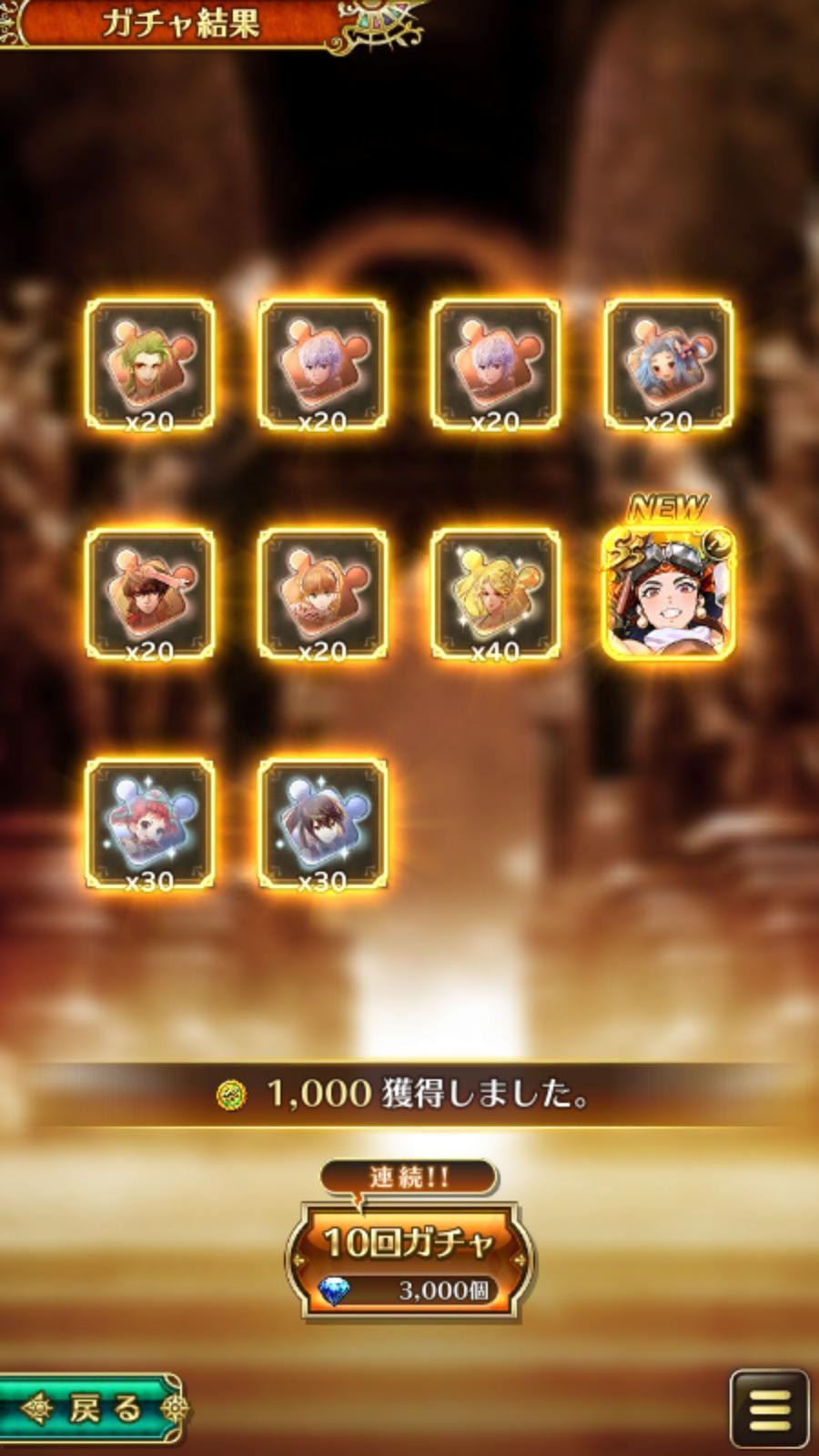View the brown hat character piece x20
This screenshot has width=819, height=1456.
coord(150,593)
